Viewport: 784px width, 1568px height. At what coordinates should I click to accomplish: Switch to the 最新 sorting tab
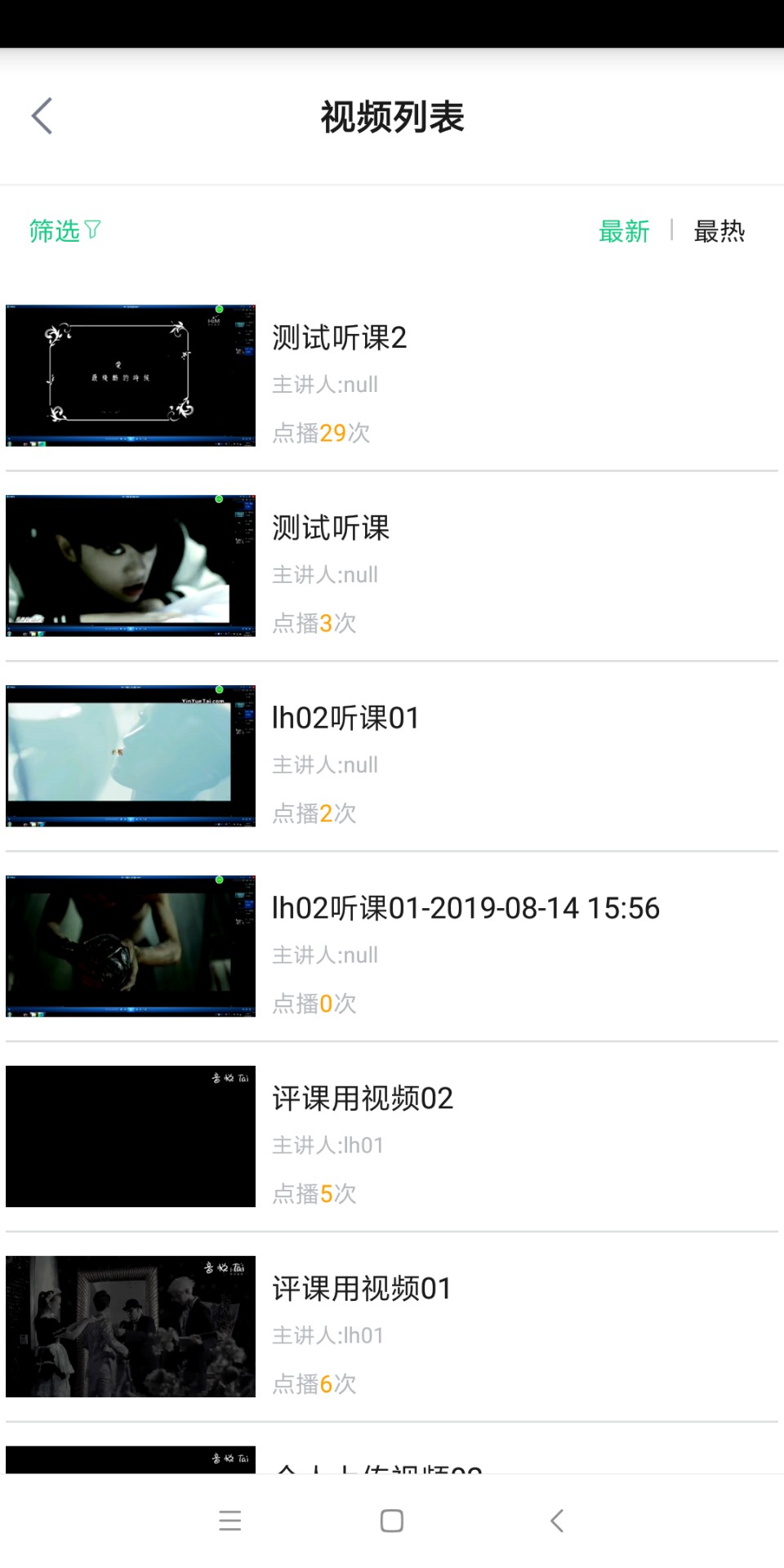point(624,232)
